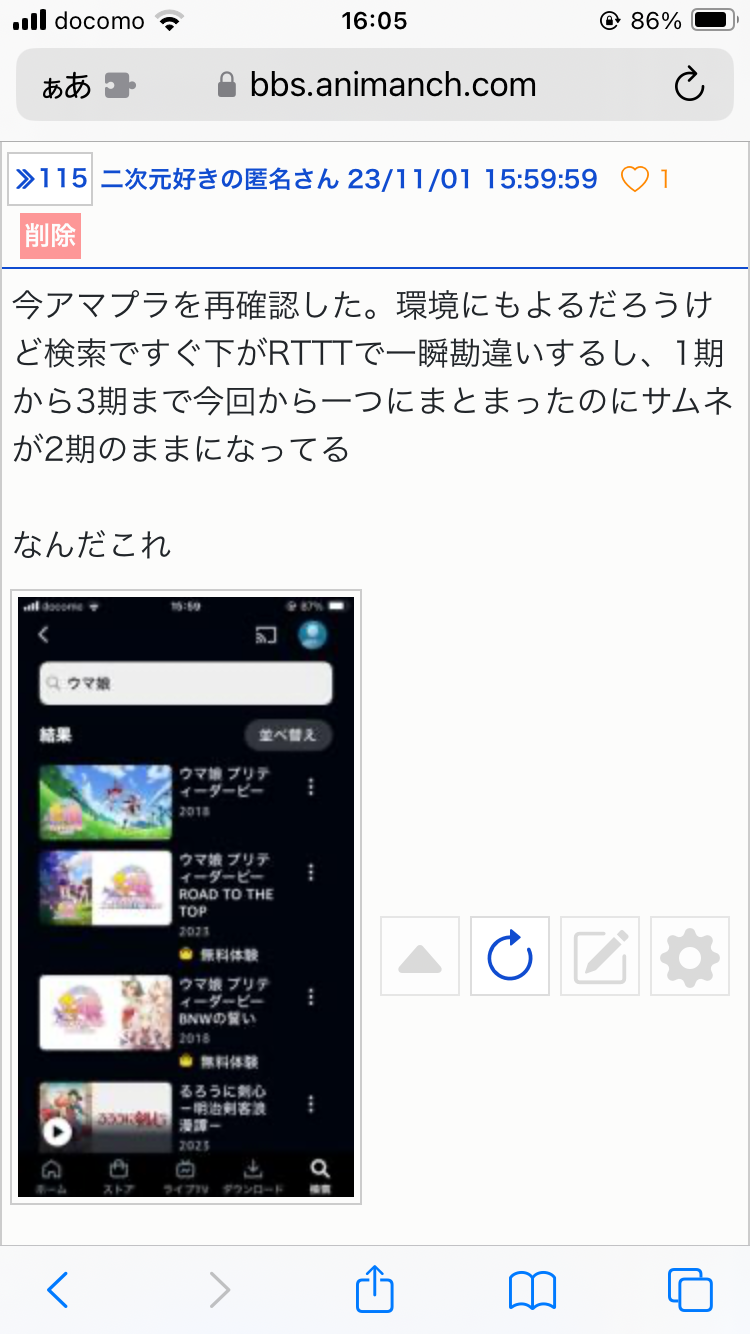The image size is (750, 1334).
Task: Jump to top with the up-arrow button
Action: pos(420,956)
